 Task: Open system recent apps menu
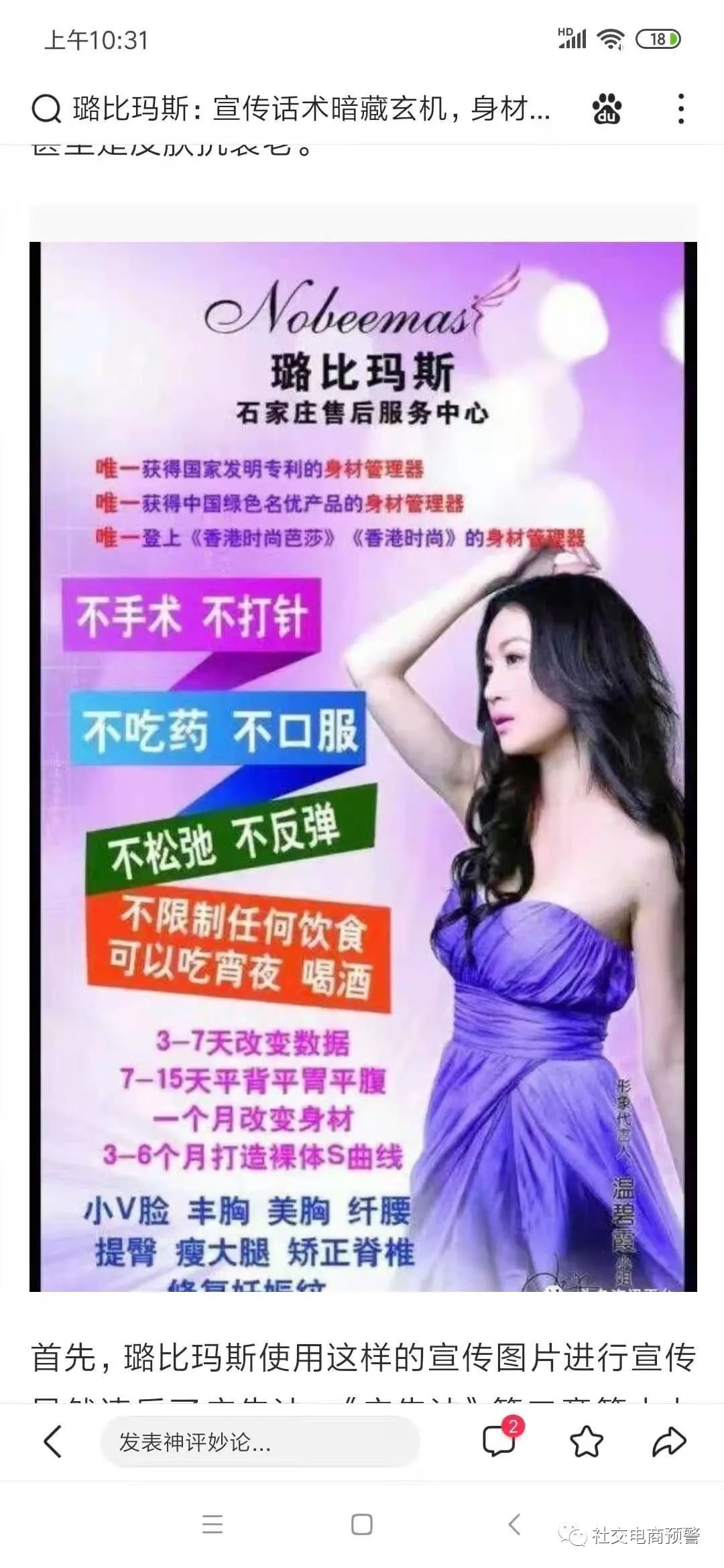(213, 1524)
